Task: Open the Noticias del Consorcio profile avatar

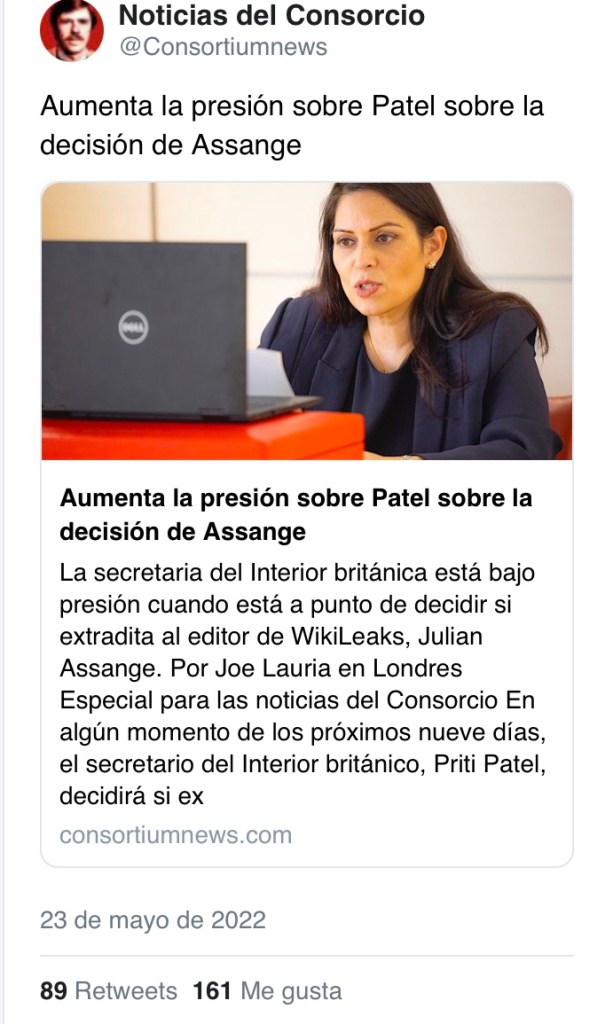Action: click(71, 30)
